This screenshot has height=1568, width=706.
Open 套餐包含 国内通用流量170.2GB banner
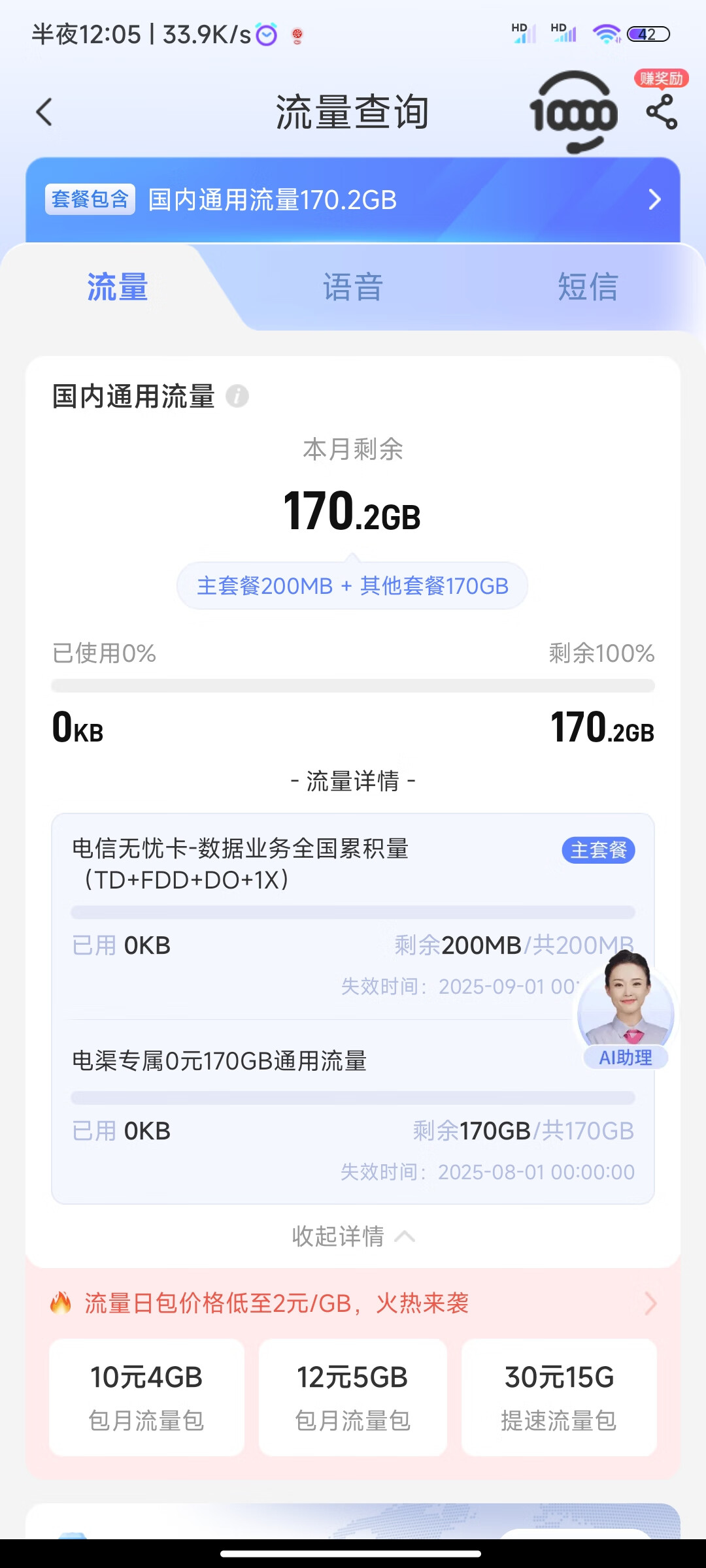point(353,200)
